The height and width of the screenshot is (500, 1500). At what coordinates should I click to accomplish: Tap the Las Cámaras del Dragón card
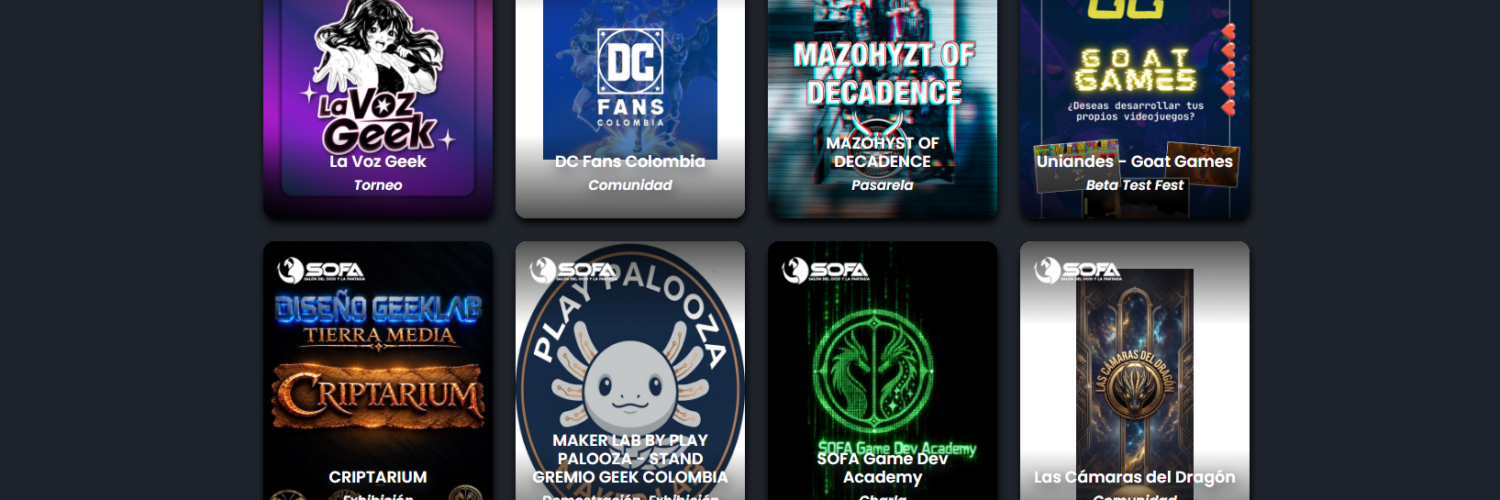click(1134, 371)
